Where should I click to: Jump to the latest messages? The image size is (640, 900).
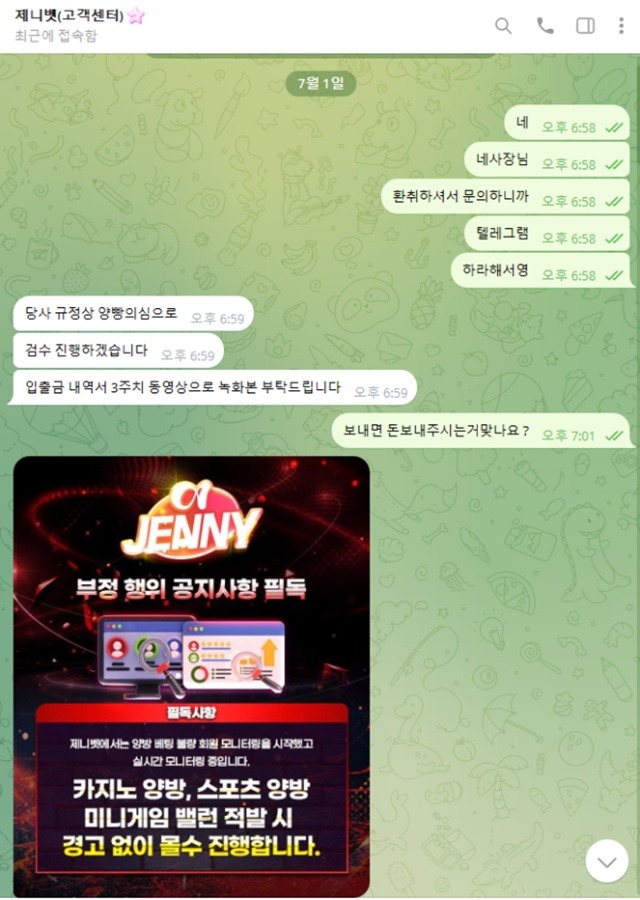pos(606,861)
